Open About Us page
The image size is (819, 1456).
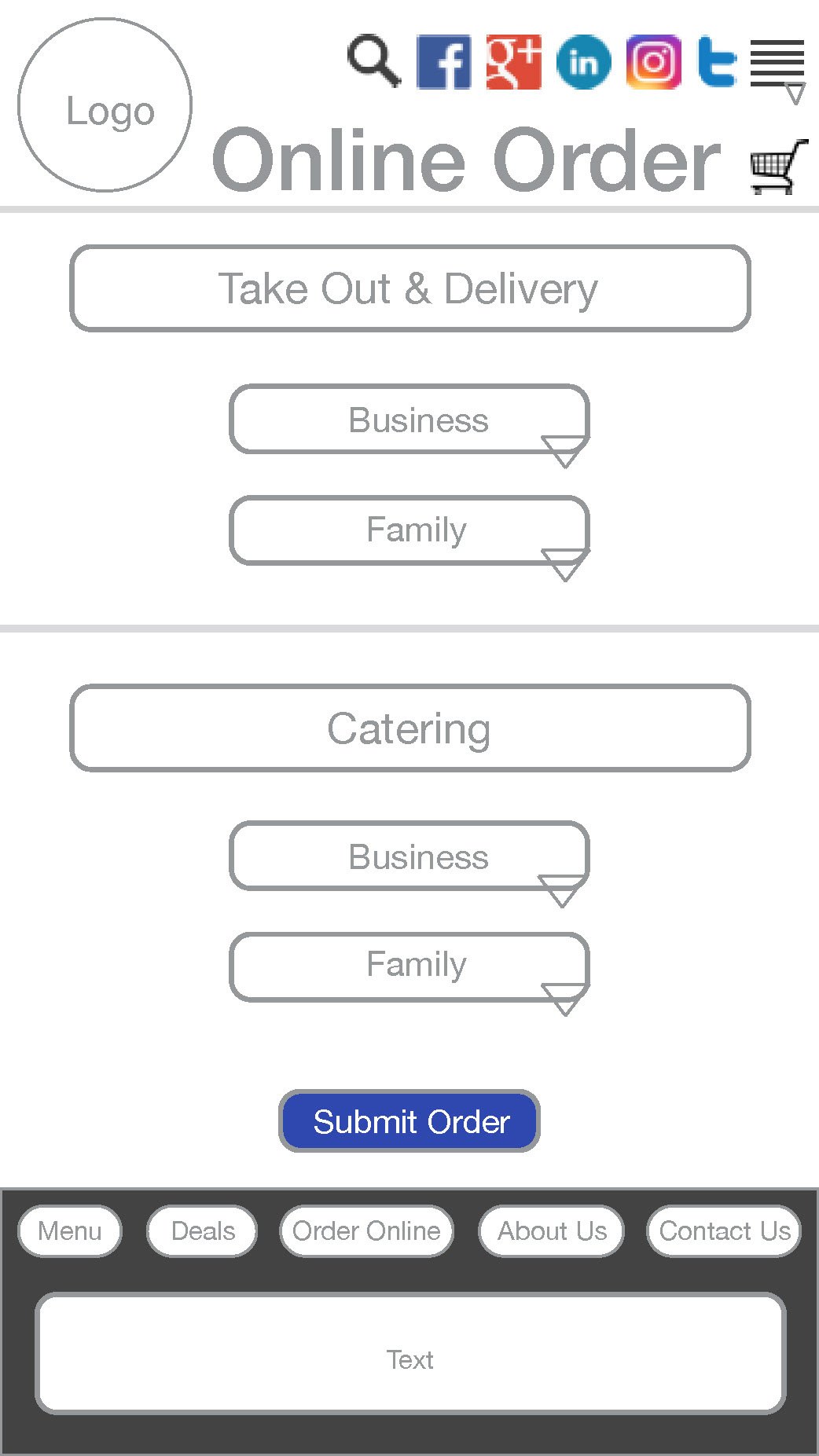click(x=552, y=1231)
